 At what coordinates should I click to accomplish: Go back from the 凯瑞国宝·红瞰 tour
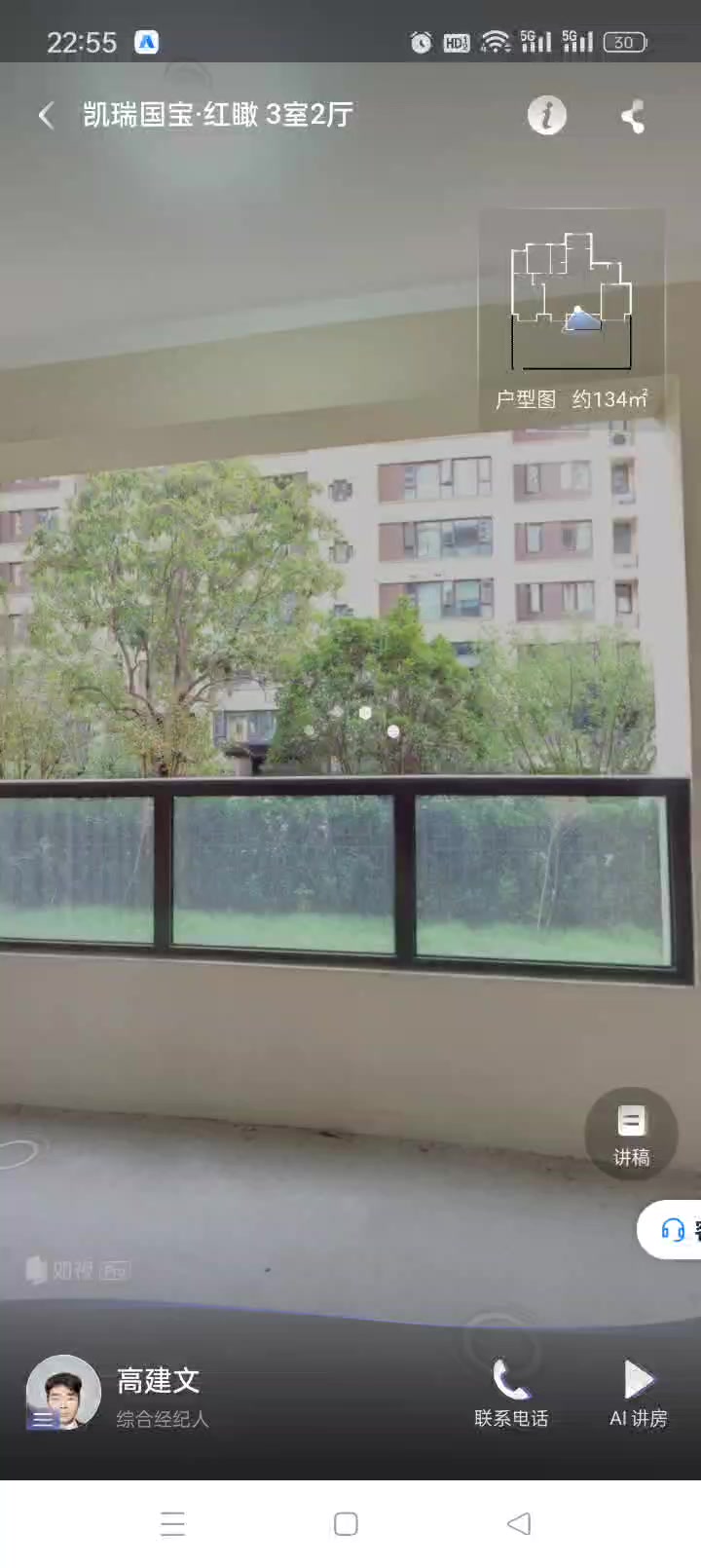point(46,116)
